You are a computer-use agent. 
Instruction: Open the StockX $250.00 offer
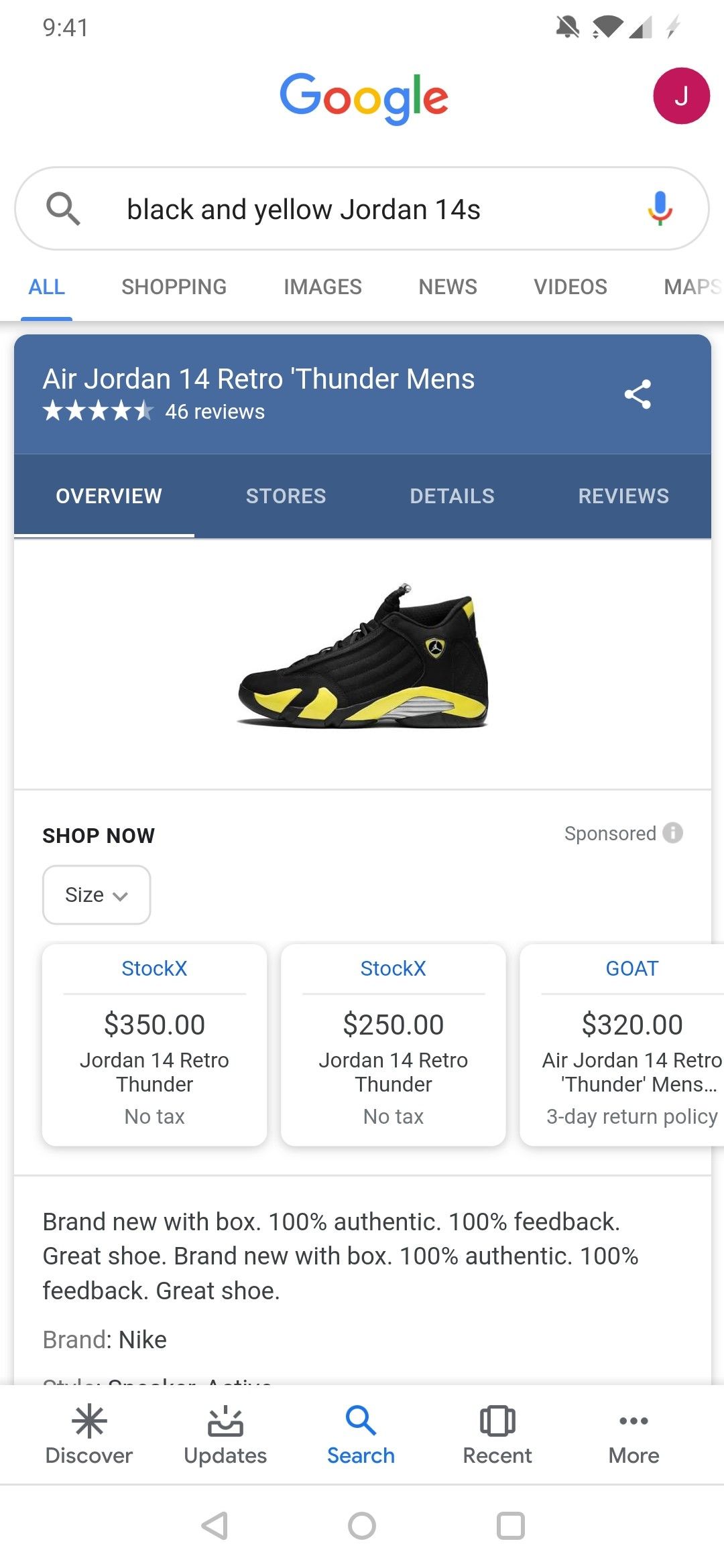[394, 1045]
